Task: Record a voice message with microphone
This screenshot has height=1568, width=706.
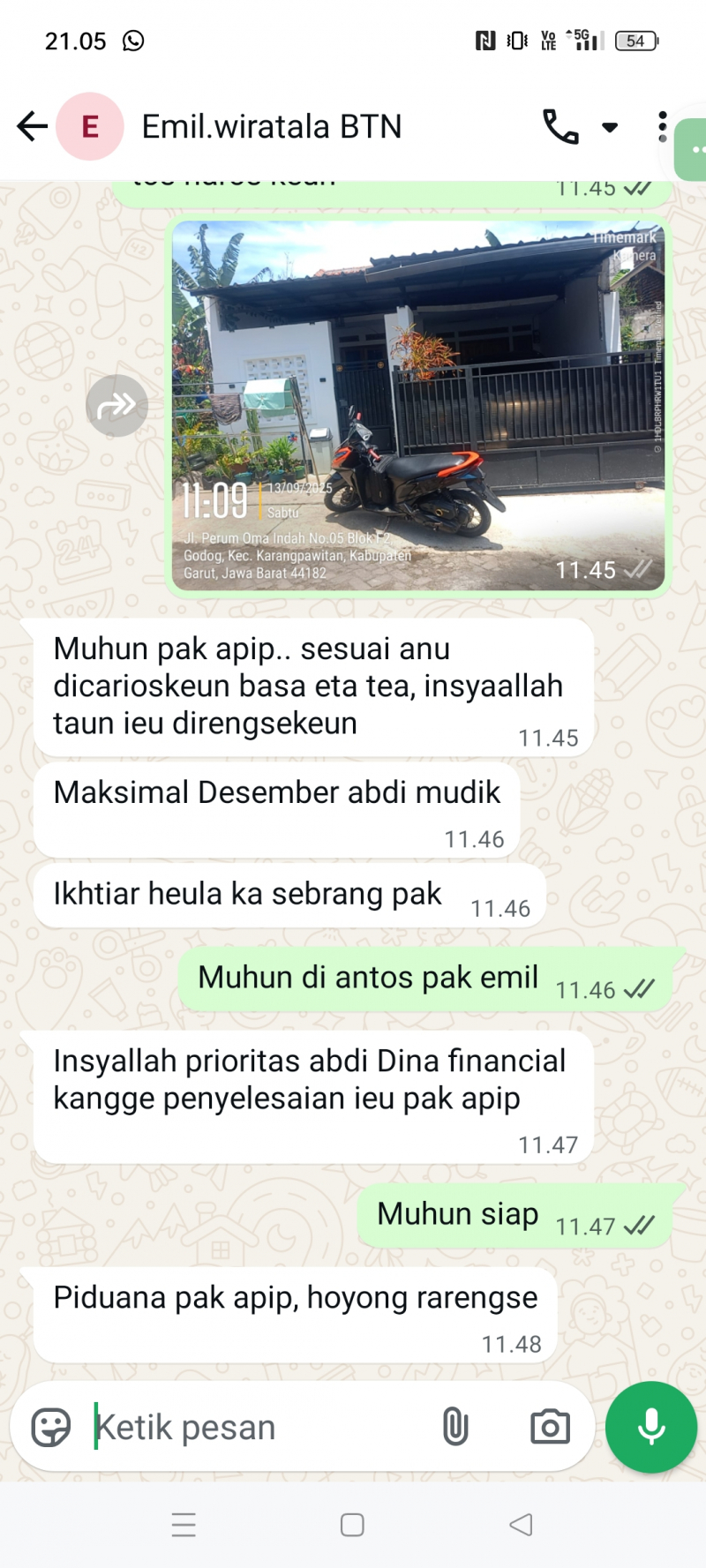Action: [x=651, y=1427]
